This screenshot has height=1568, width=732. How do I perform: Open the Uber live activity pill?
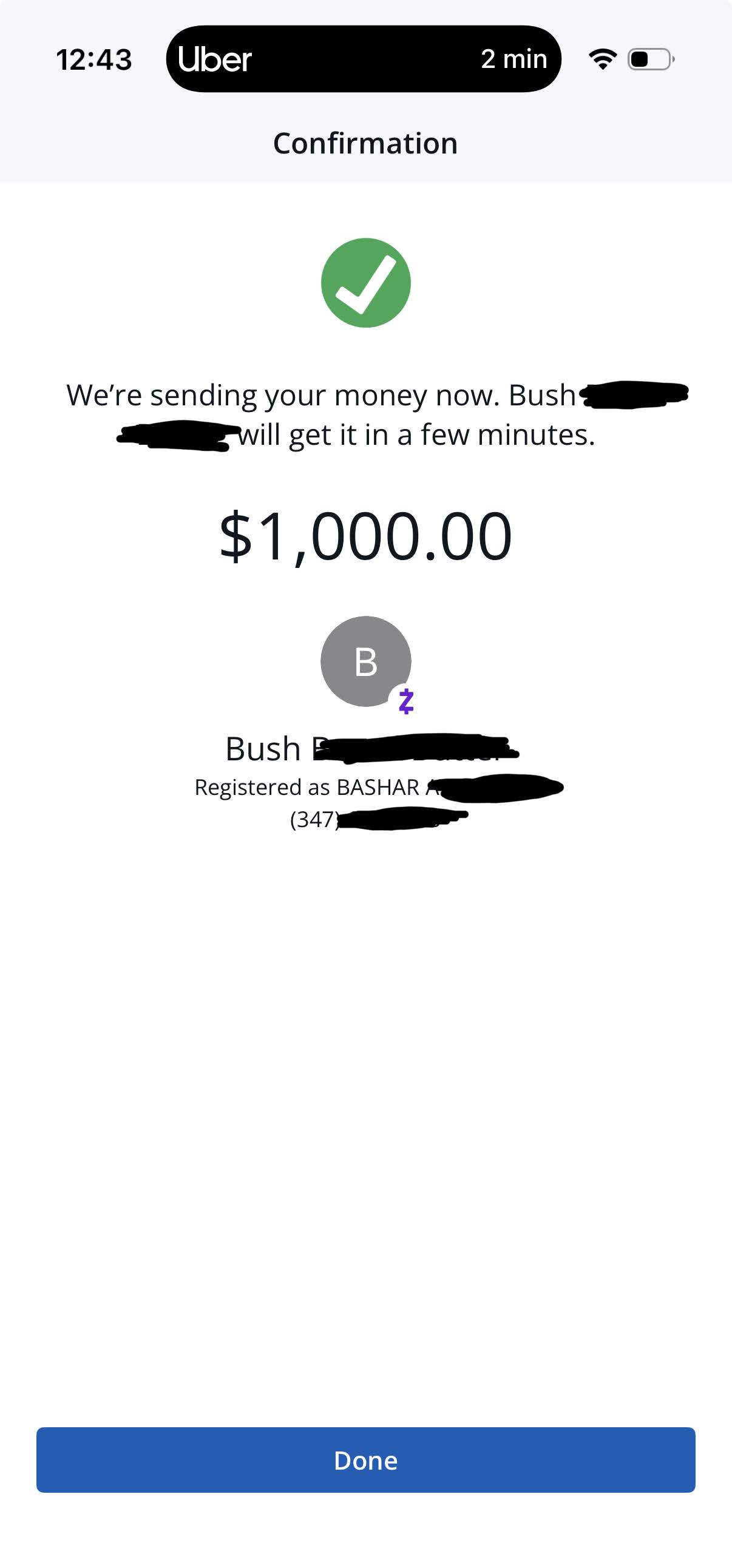pyautogui.click(x=363, y=59)
